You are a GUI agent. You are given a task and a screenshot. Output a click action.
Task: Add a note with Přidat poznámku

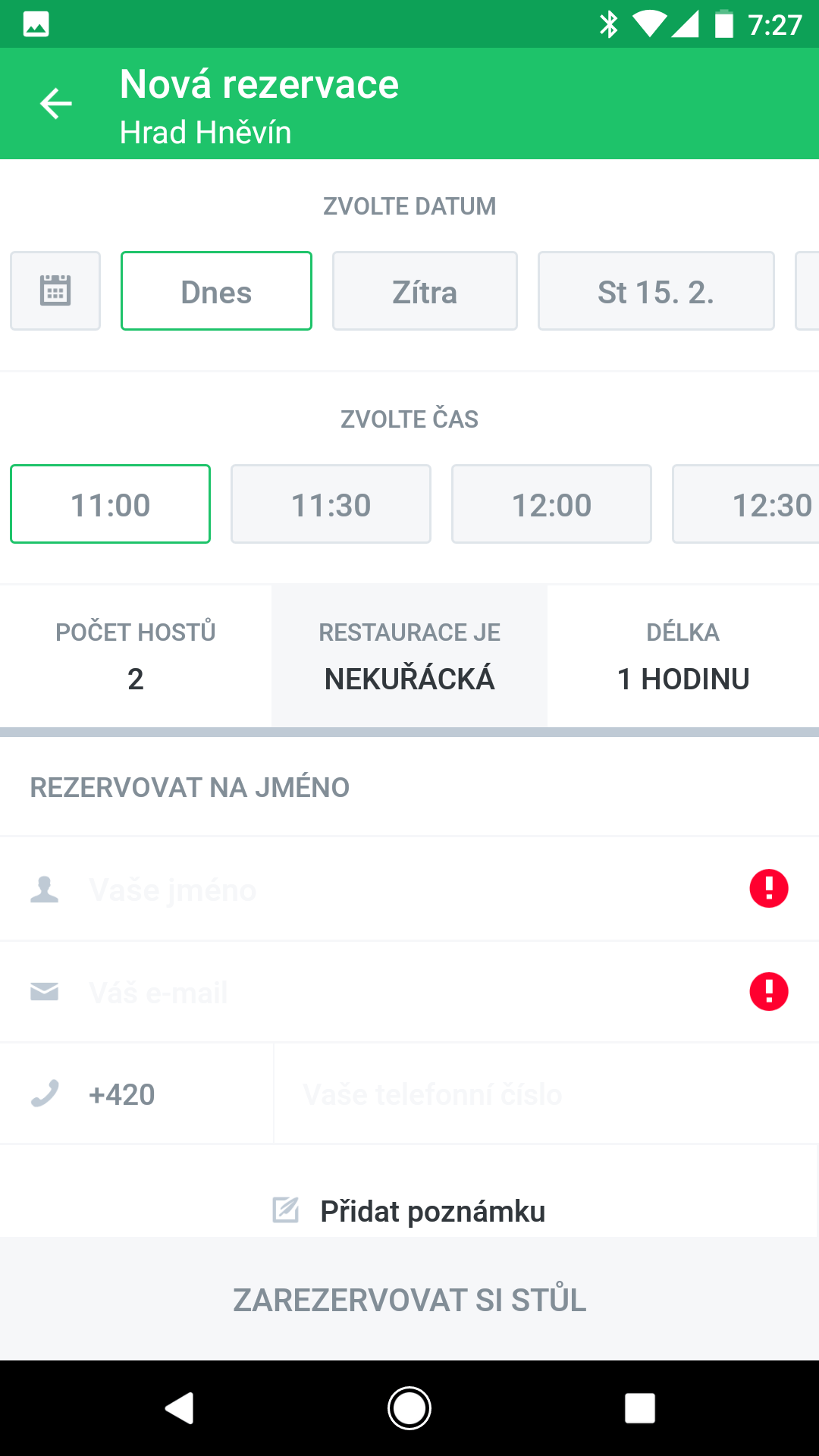click(409, 1210)
